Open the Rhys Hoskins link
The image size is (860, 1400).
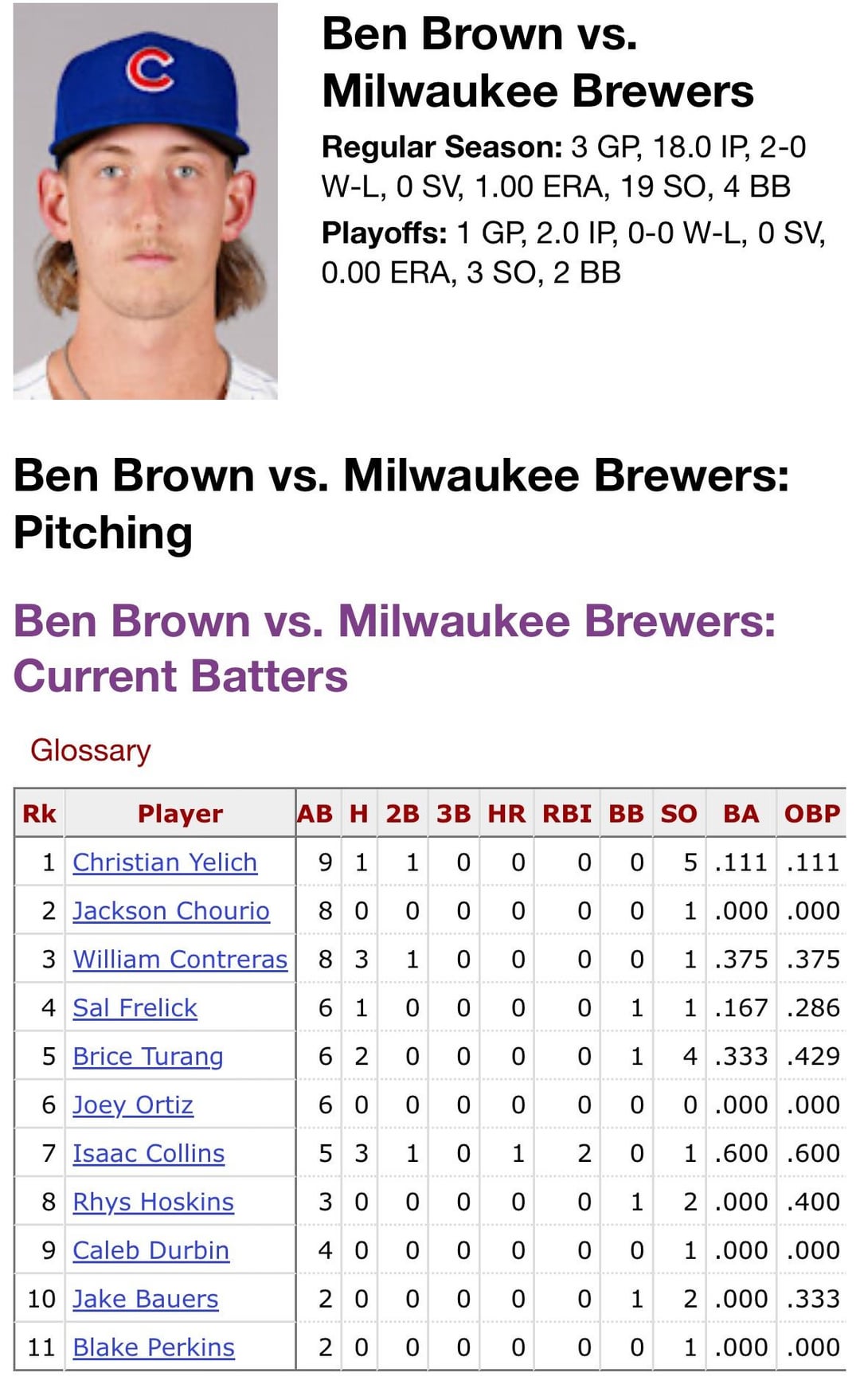153,1202
